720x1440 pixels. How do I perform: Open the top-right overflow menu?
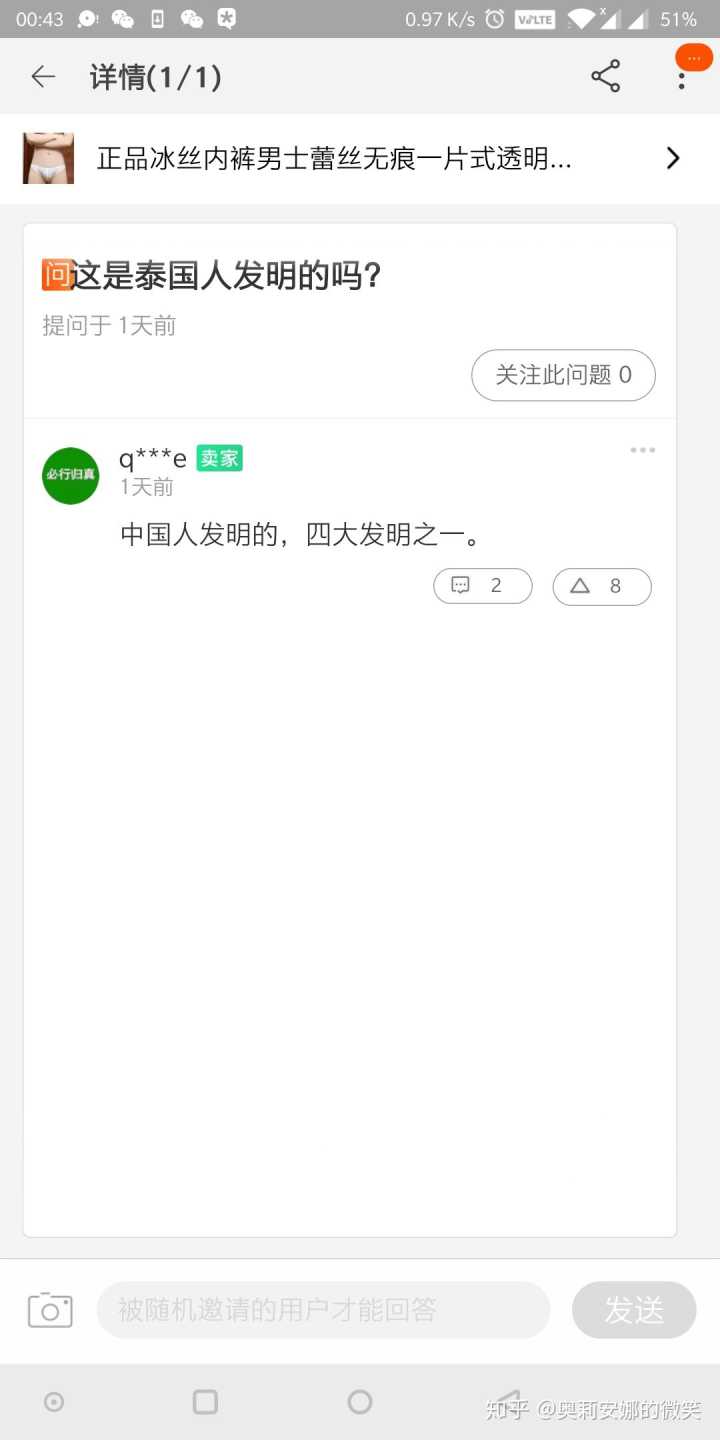(x=682, y=76)
